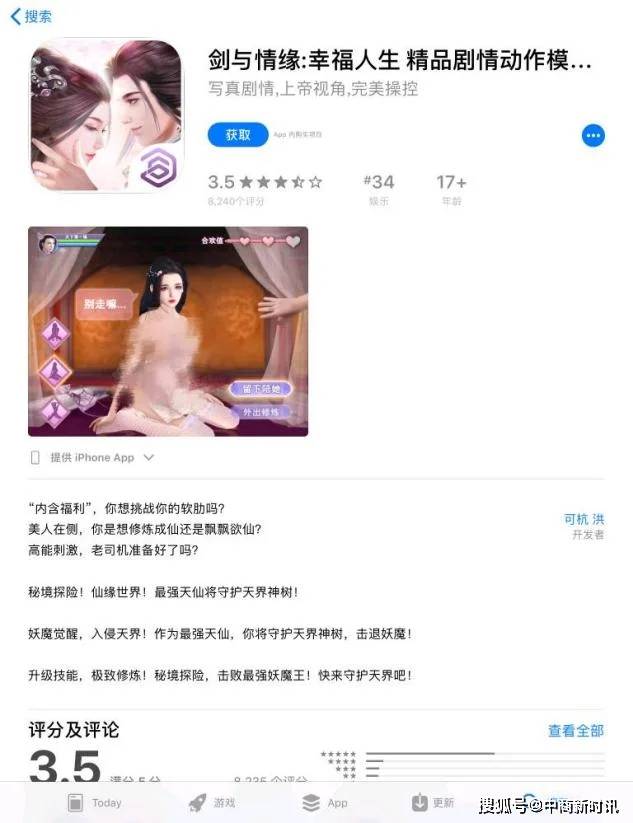633x823 pixels.
Task: Switch to the Today tab
Action: (x=94, y=802)
